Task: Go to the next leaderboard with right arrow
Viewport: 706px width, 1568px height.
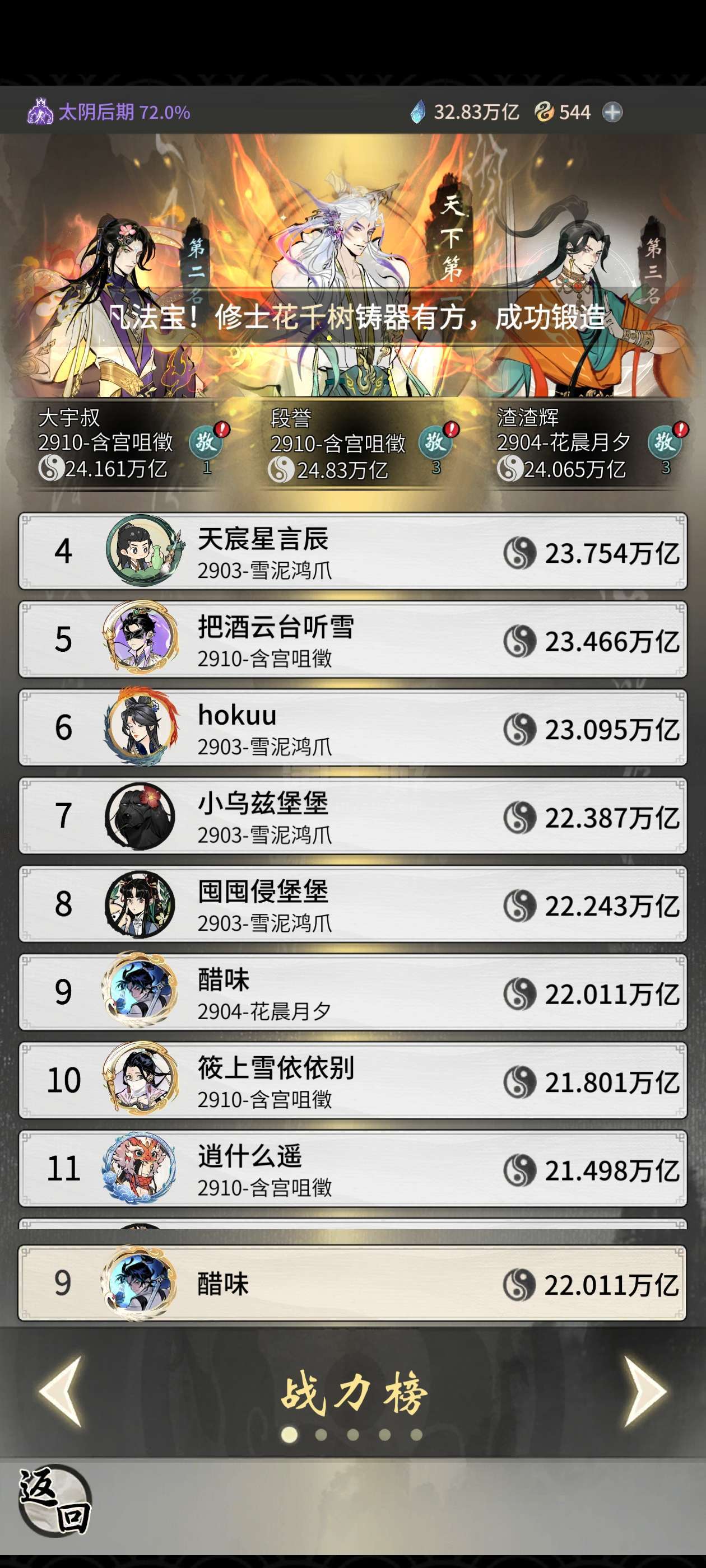Action: coord(645,1391)
